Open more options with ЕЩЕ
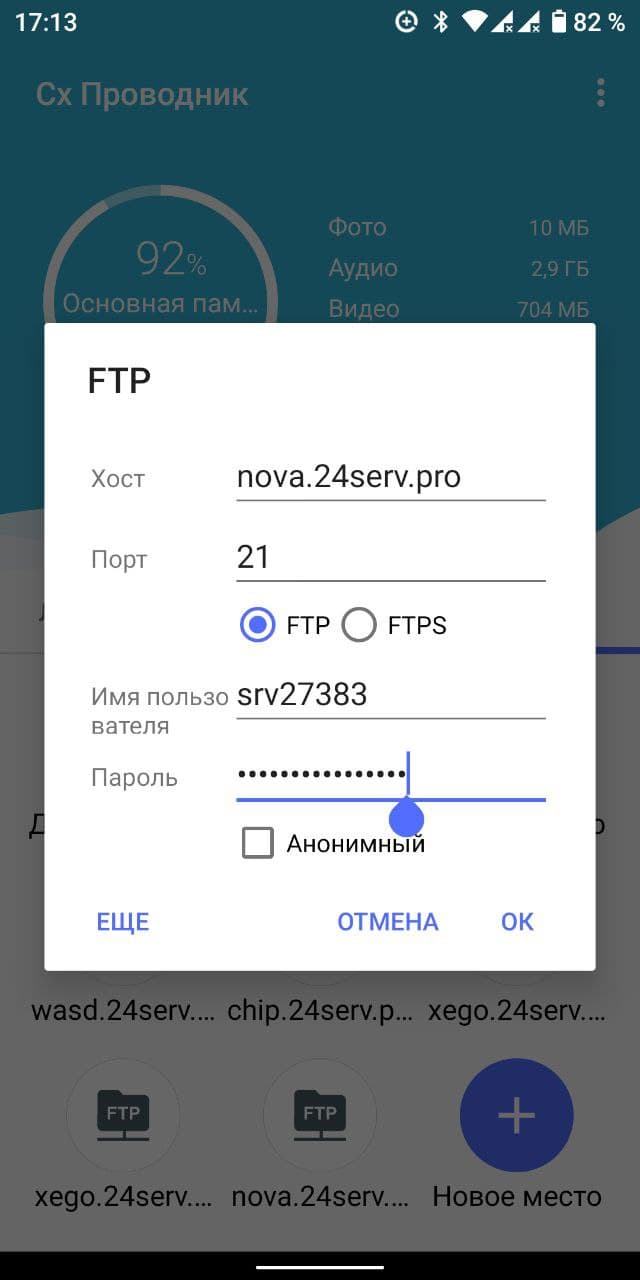Screen dimensions: 640x1280 [x=122, y=921]
